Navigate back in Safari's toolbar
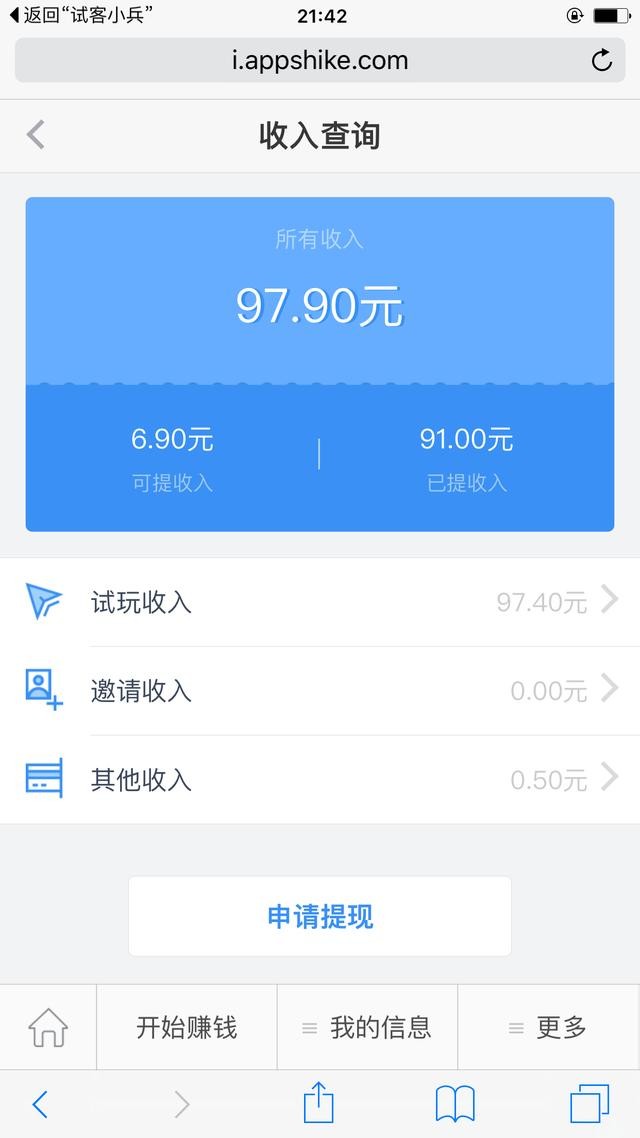This screenshot has width=640, height=1138. tap(40, 1104)
